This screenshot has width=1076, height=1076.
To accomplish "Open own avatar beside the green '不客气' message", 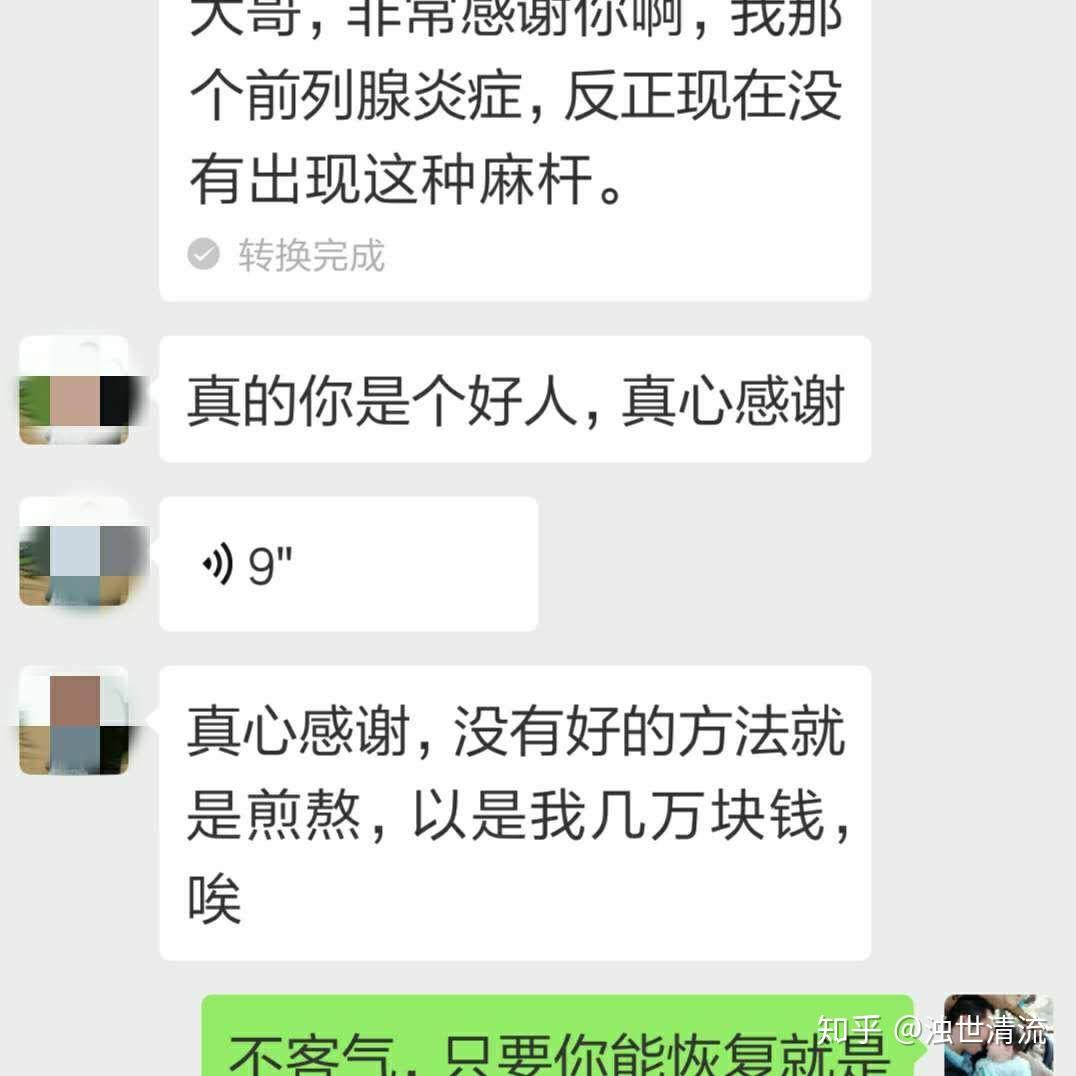I will [x=997, y=1034].
